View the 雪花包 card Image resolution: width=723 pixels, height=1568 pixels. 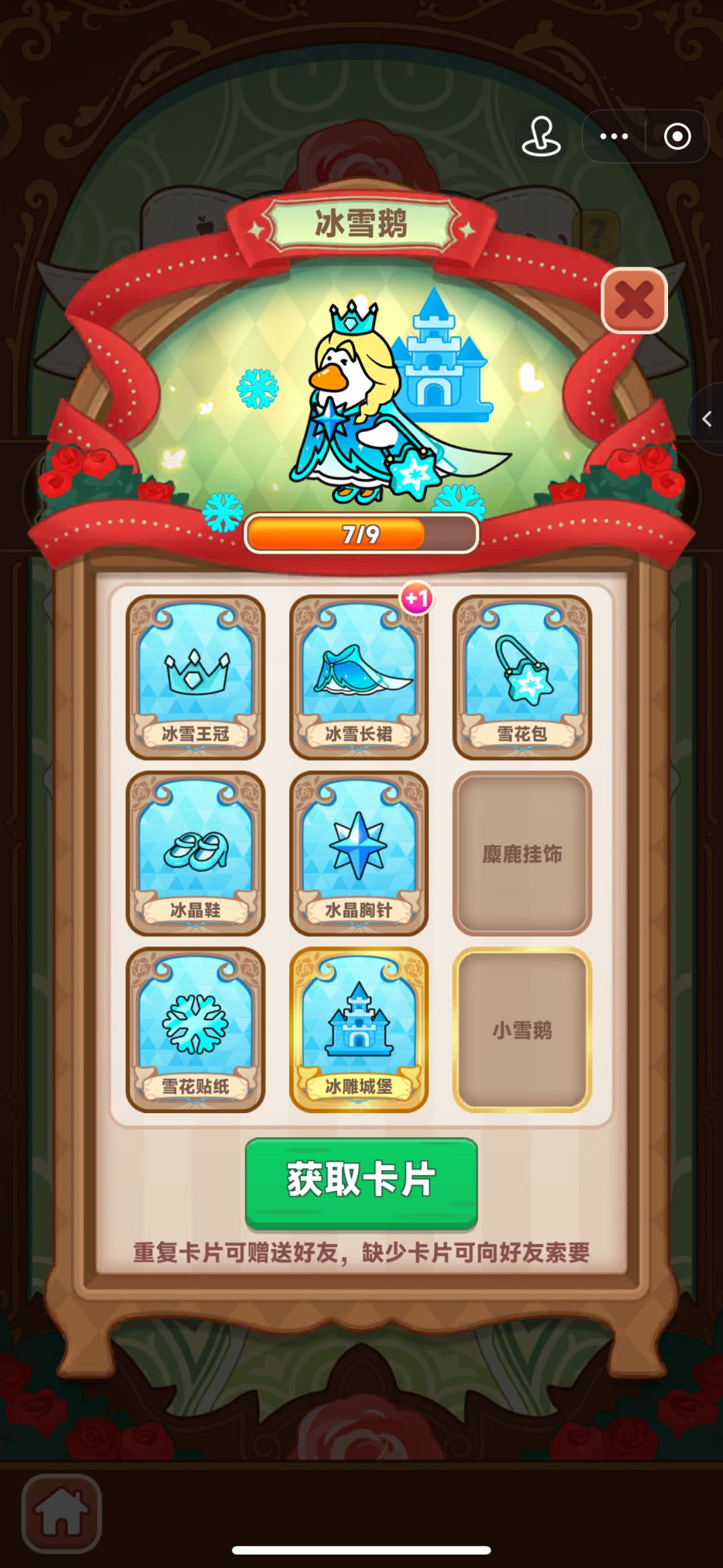pos(522,676)
